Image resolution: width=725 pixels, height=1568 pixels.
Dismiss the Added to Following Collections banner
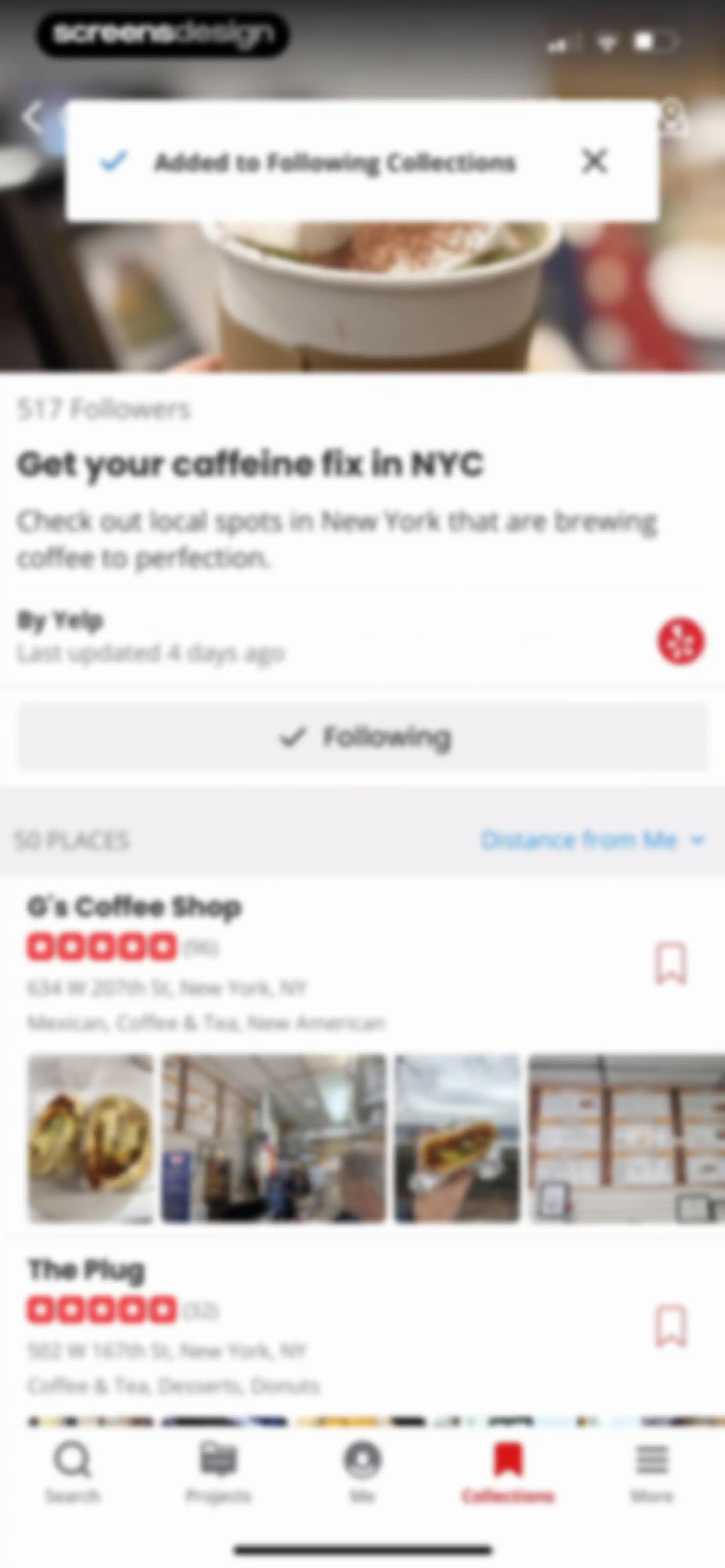(594, 162)
